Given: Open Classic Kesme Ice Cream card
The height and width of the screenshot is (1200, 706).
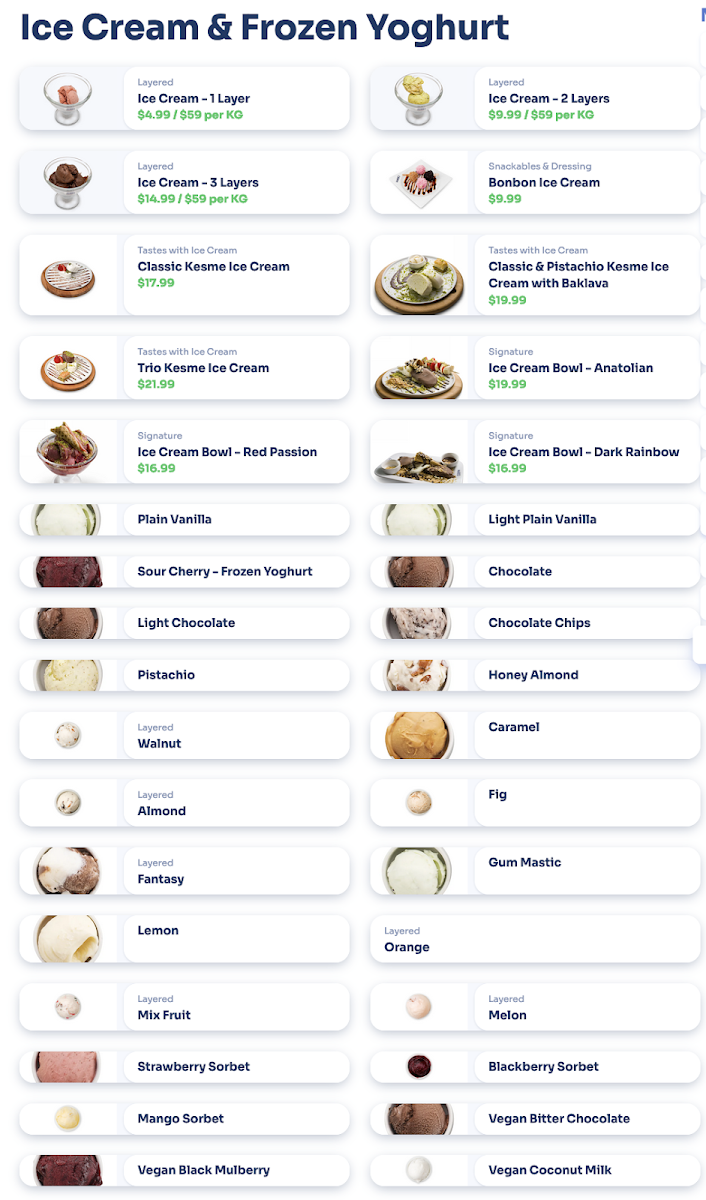Looking at the screenshot, I should click(x=184, y=275).
